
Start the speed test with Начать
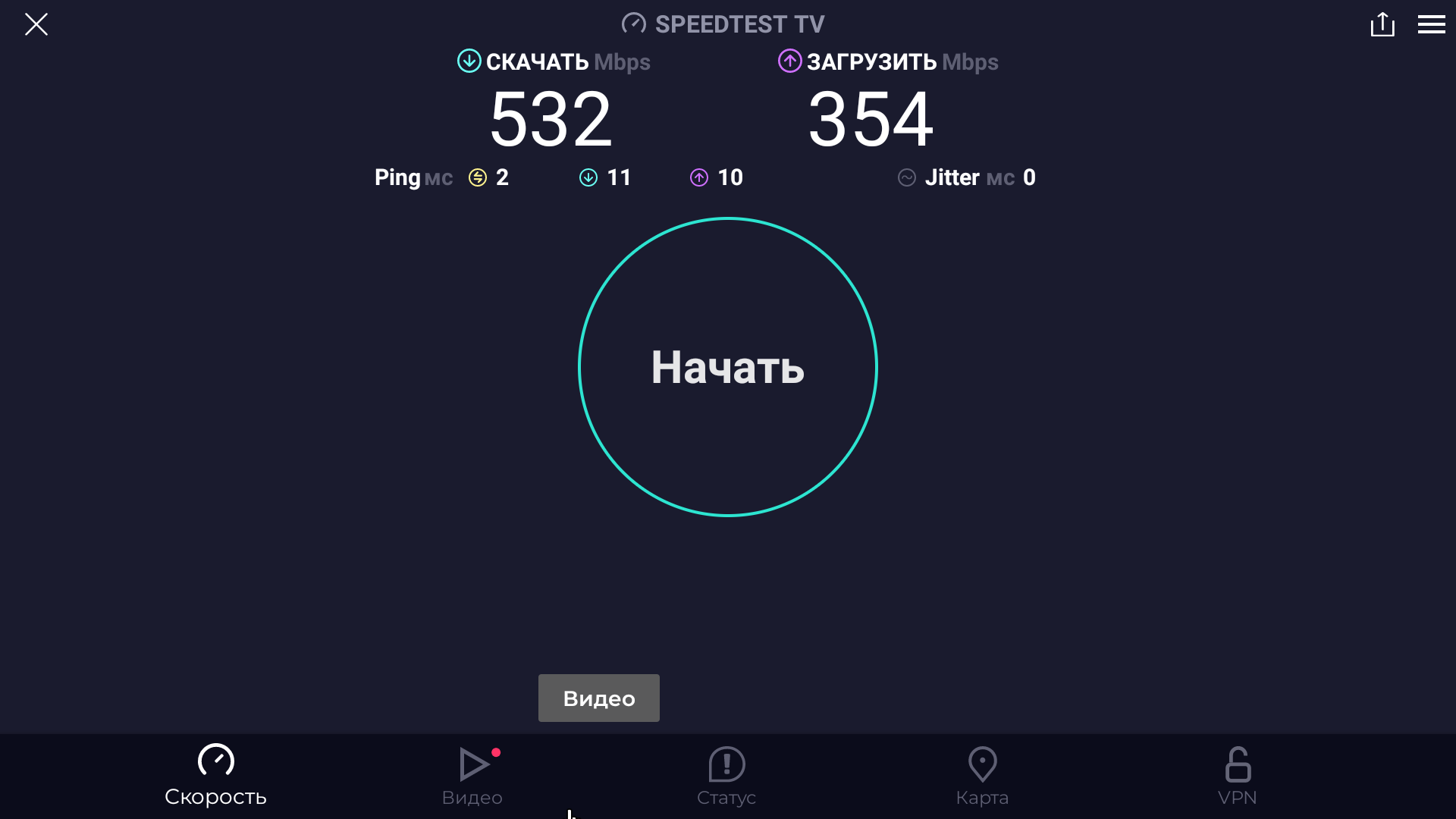point(727,367)
